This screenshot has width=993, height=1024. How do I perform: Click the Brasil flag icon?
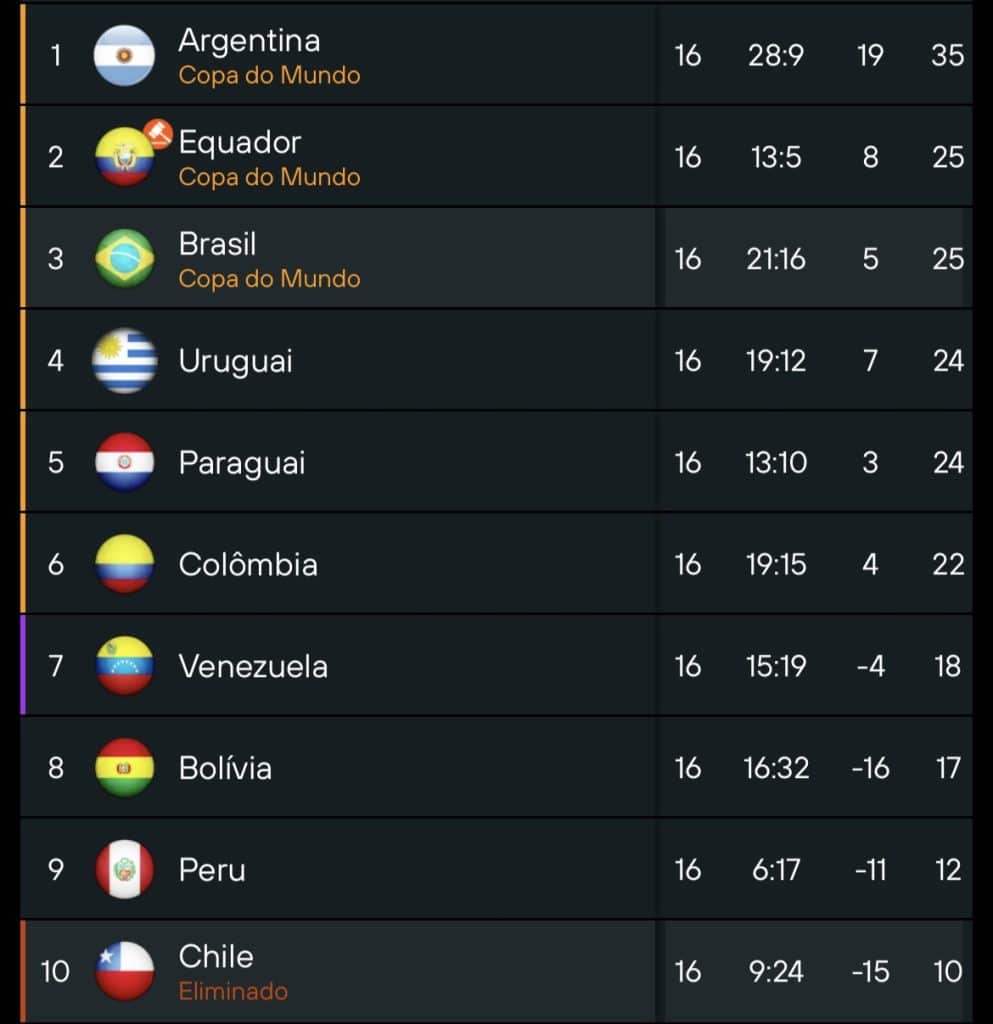(x=124, y=259)
